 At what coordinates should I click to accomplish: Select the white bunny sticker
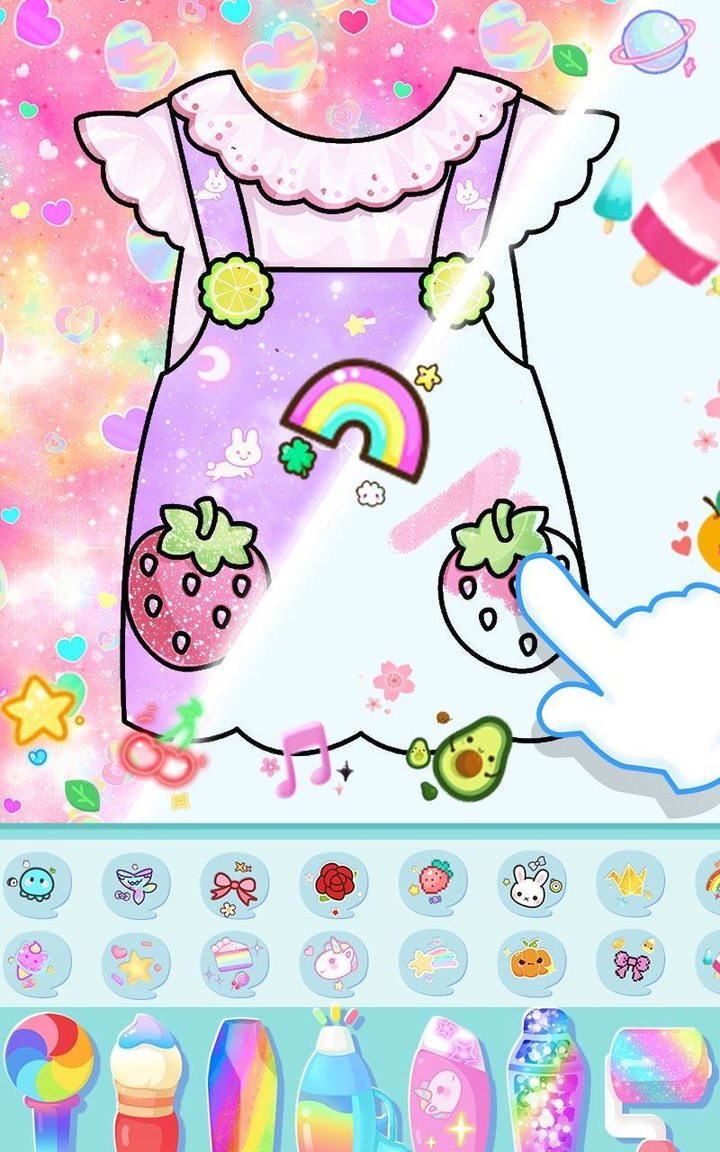tap(530, 885)
